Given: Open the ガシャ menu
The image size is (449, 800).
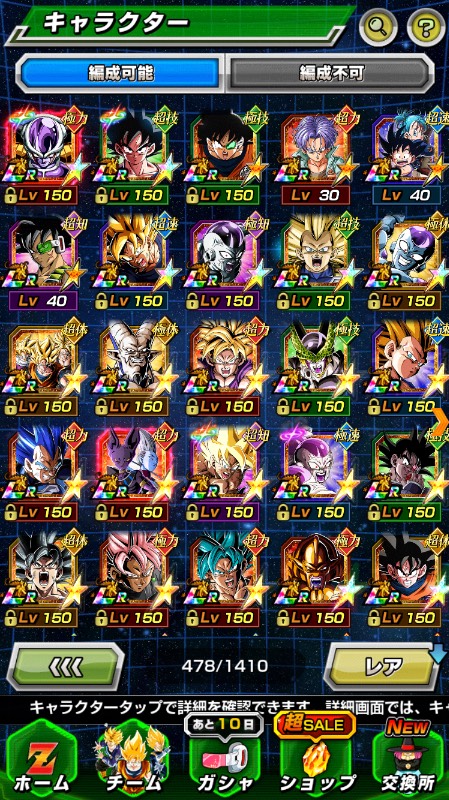Looking at the screenshot, I should (x=226, y=758).
